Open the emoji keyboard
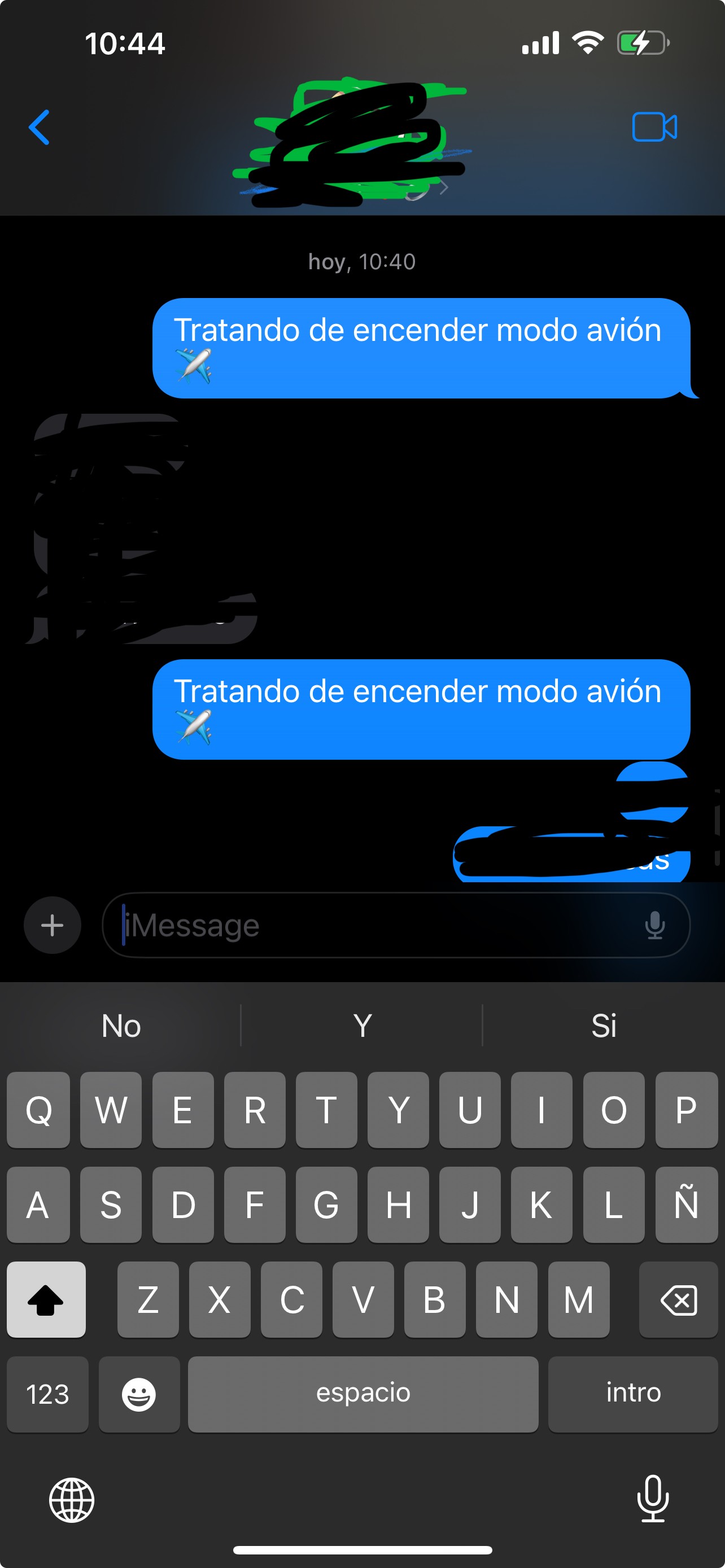 point(139,1394)
